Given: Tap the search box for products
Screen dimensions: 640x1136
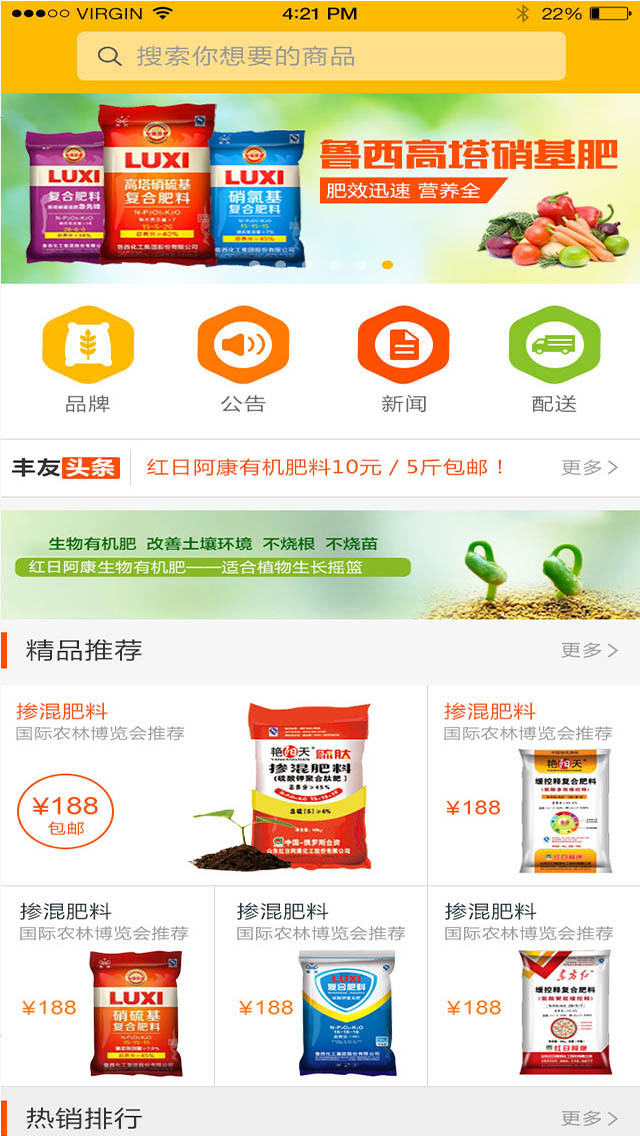Looking at the screenshot, I should coord(321,56).
